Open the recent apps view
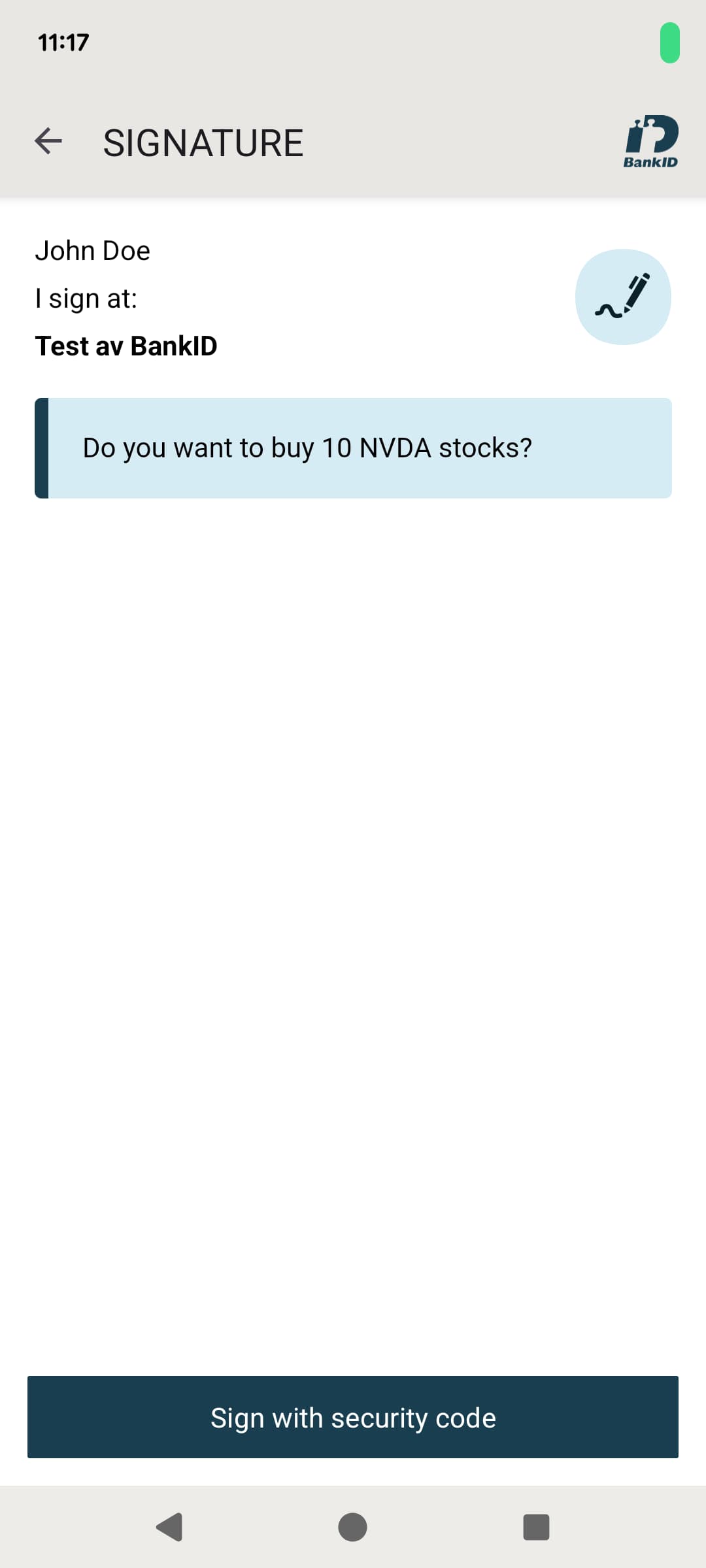This screenshot has width=706, height=1568. [536, 1527]
